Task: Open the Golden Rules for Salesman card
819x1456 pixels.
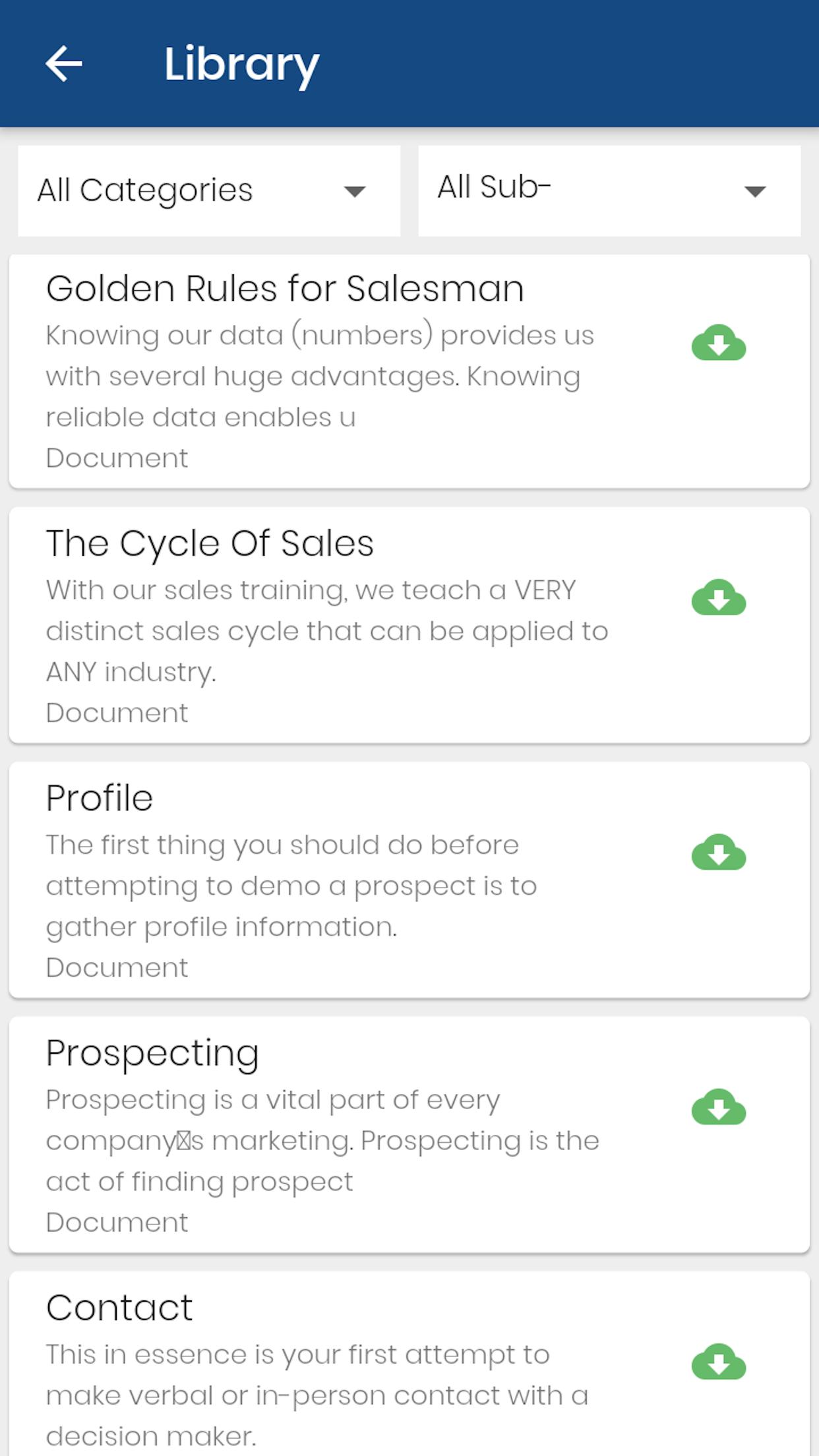Action: click(x=409, y=371)
